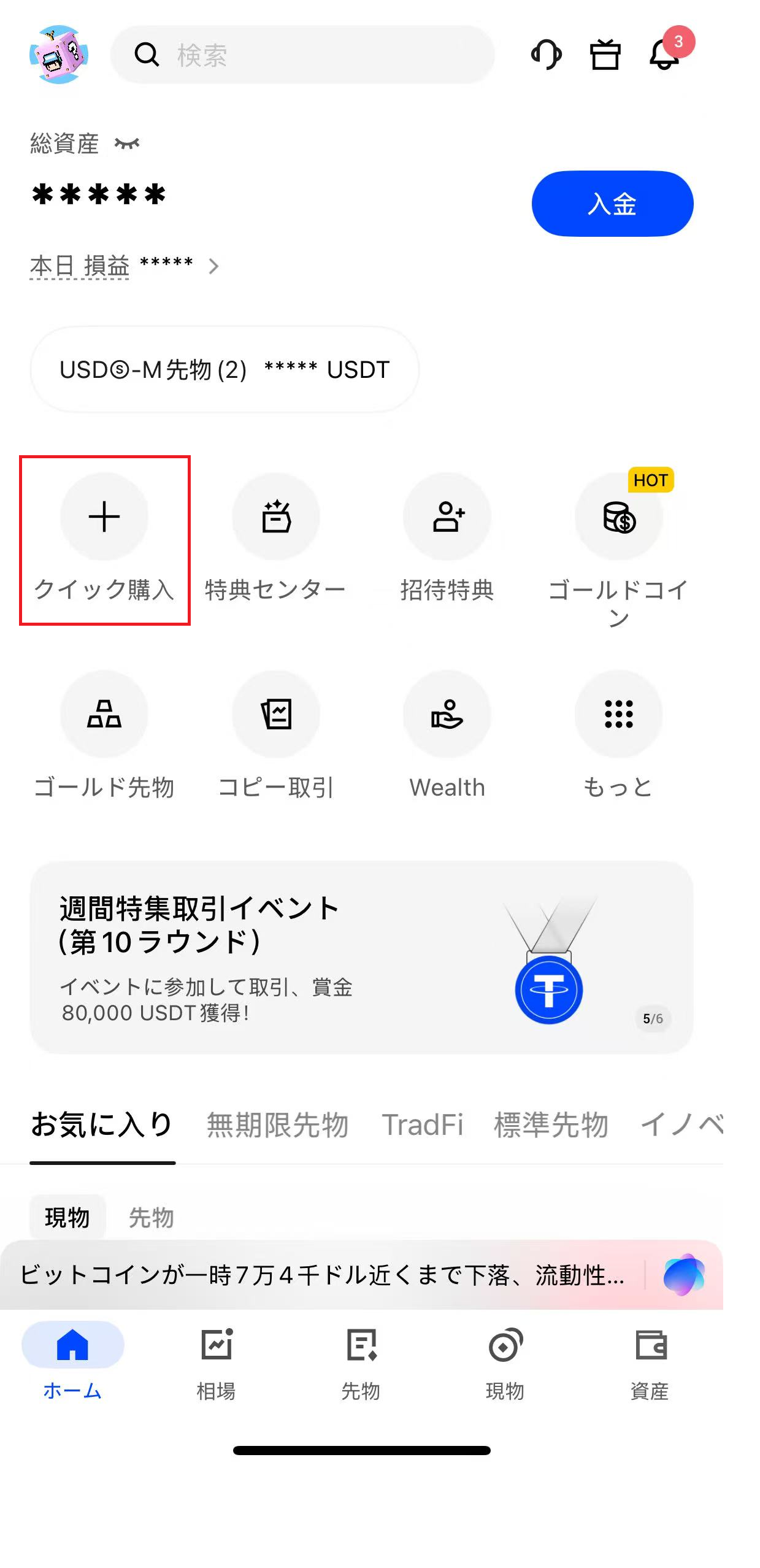Screen dimensions: 760x1568
Task: Open the gift box icon
Action: point(605,55)
